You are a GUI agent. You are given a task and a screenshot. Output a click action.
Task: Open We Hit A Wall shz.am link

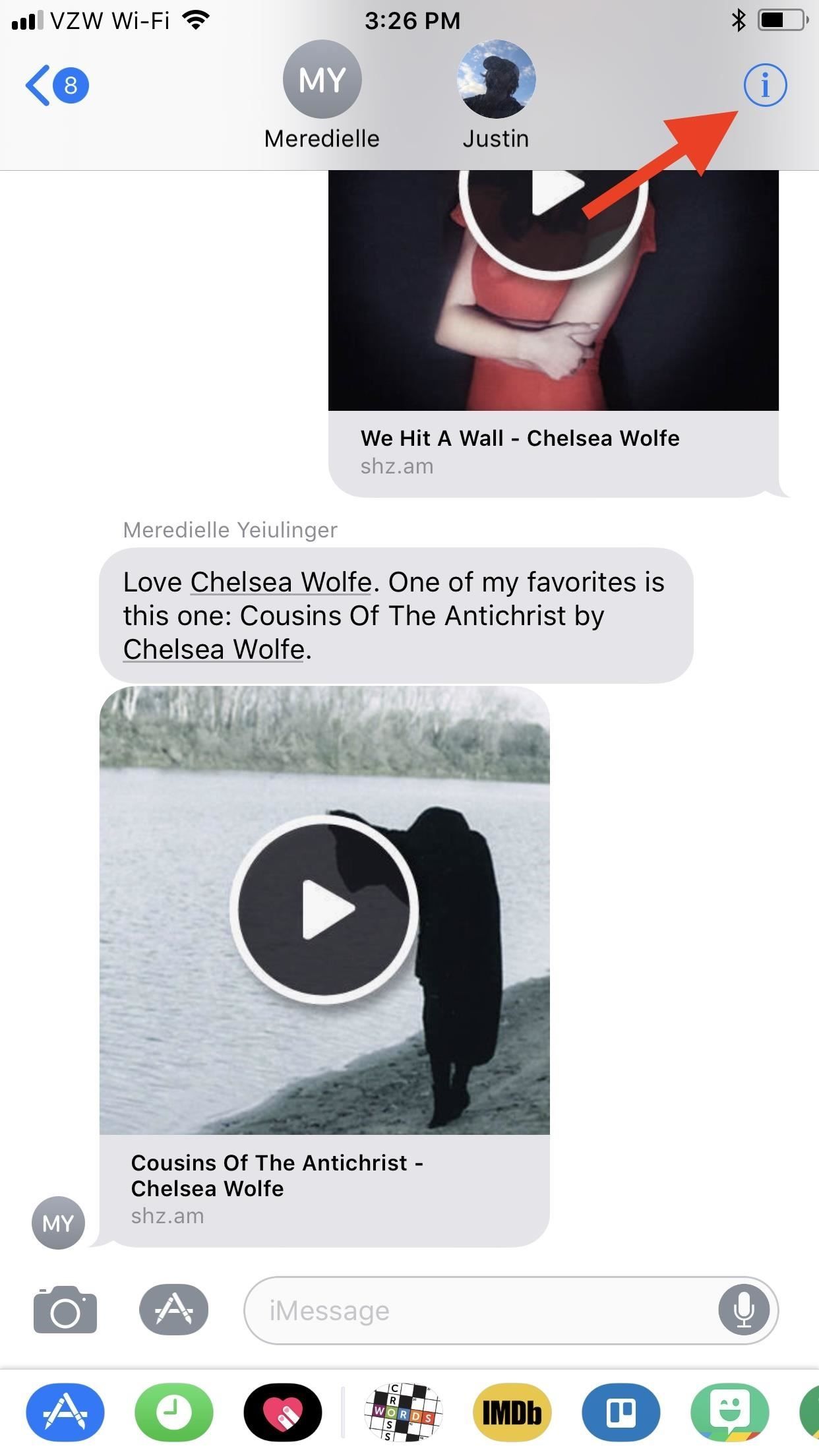coord(520,452)
